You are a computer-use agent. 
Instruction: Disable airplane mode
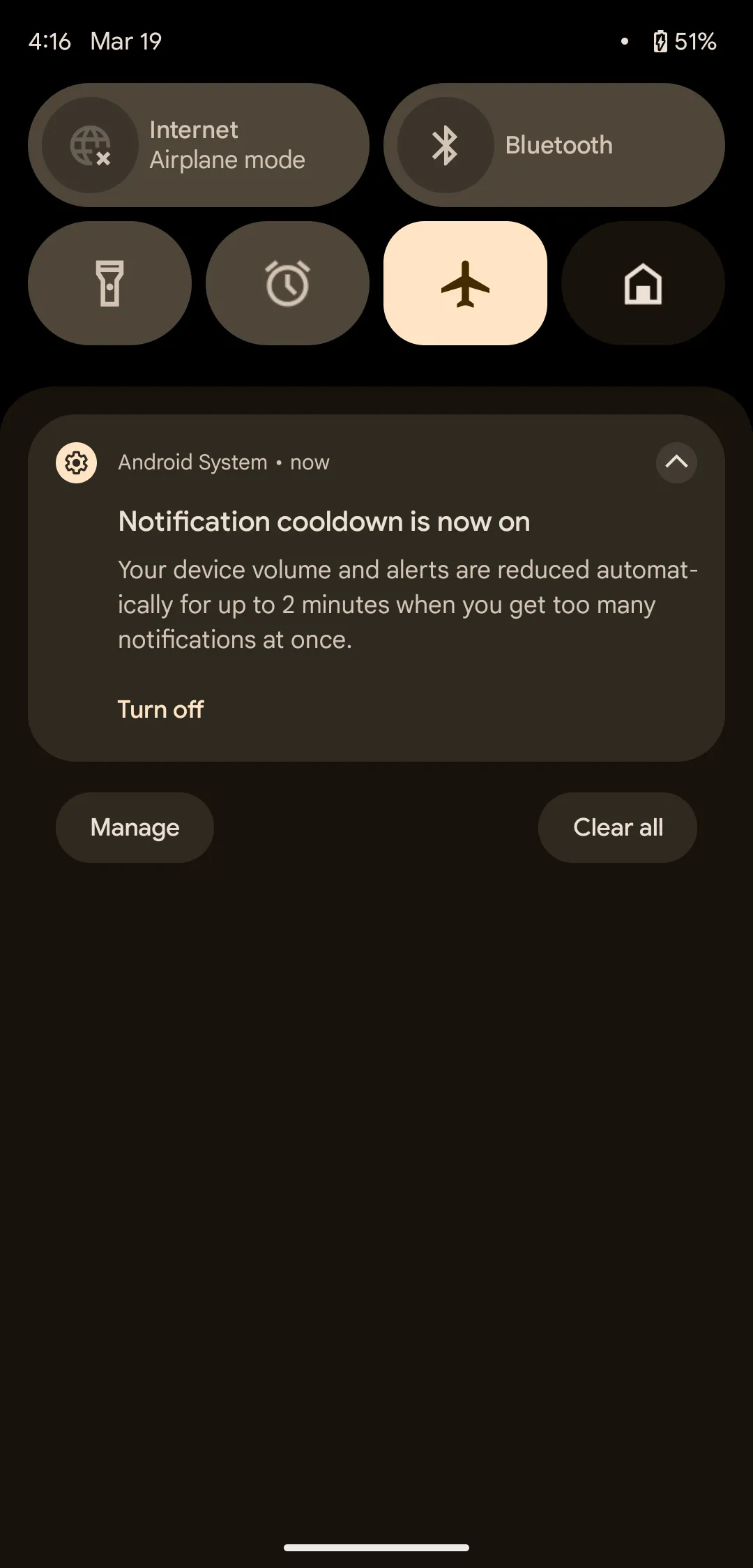tap(465, 283)
